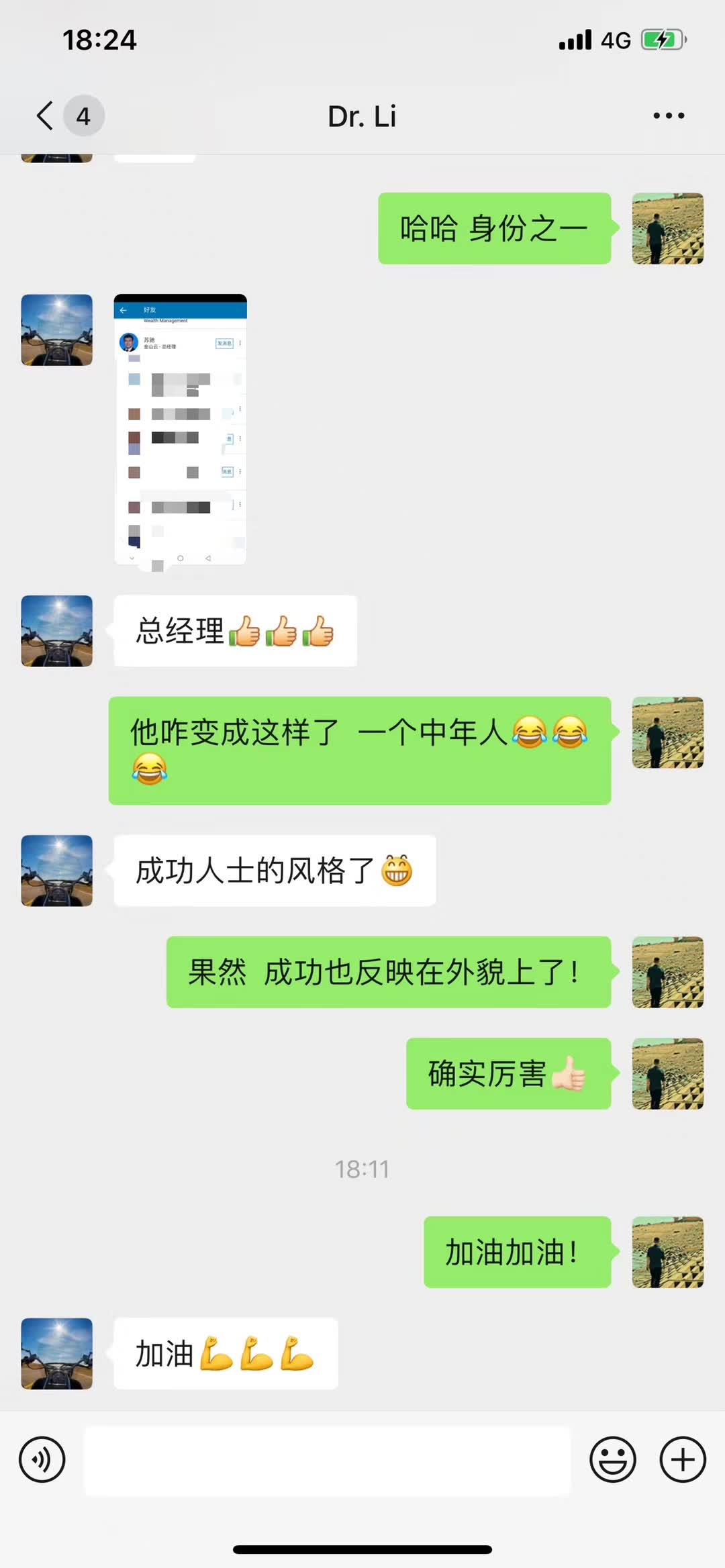
Task: Open my profile avatar beside 加油加油！
Action: (667, 1252)
